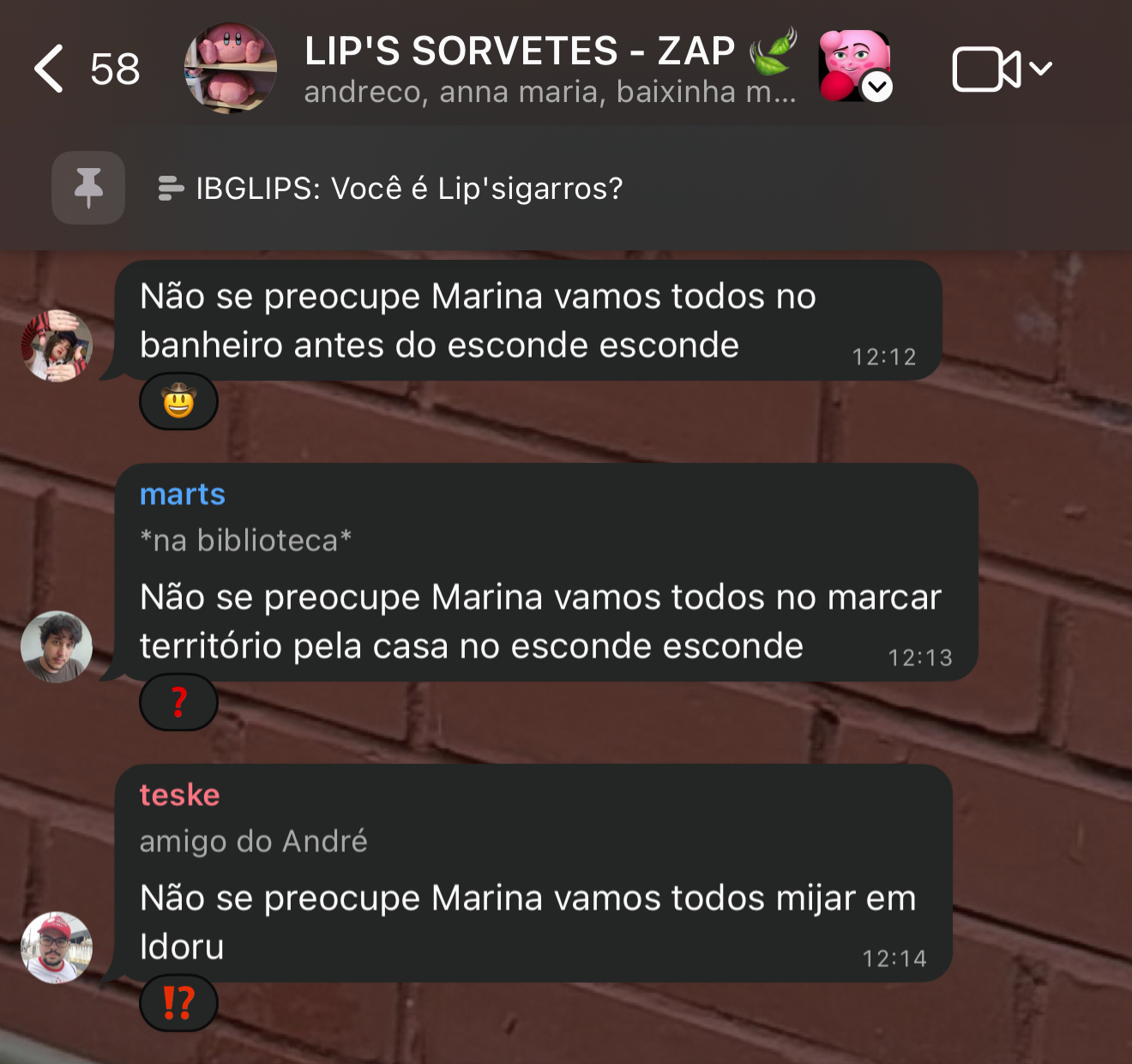Go back to the chat list

point(50,69)
